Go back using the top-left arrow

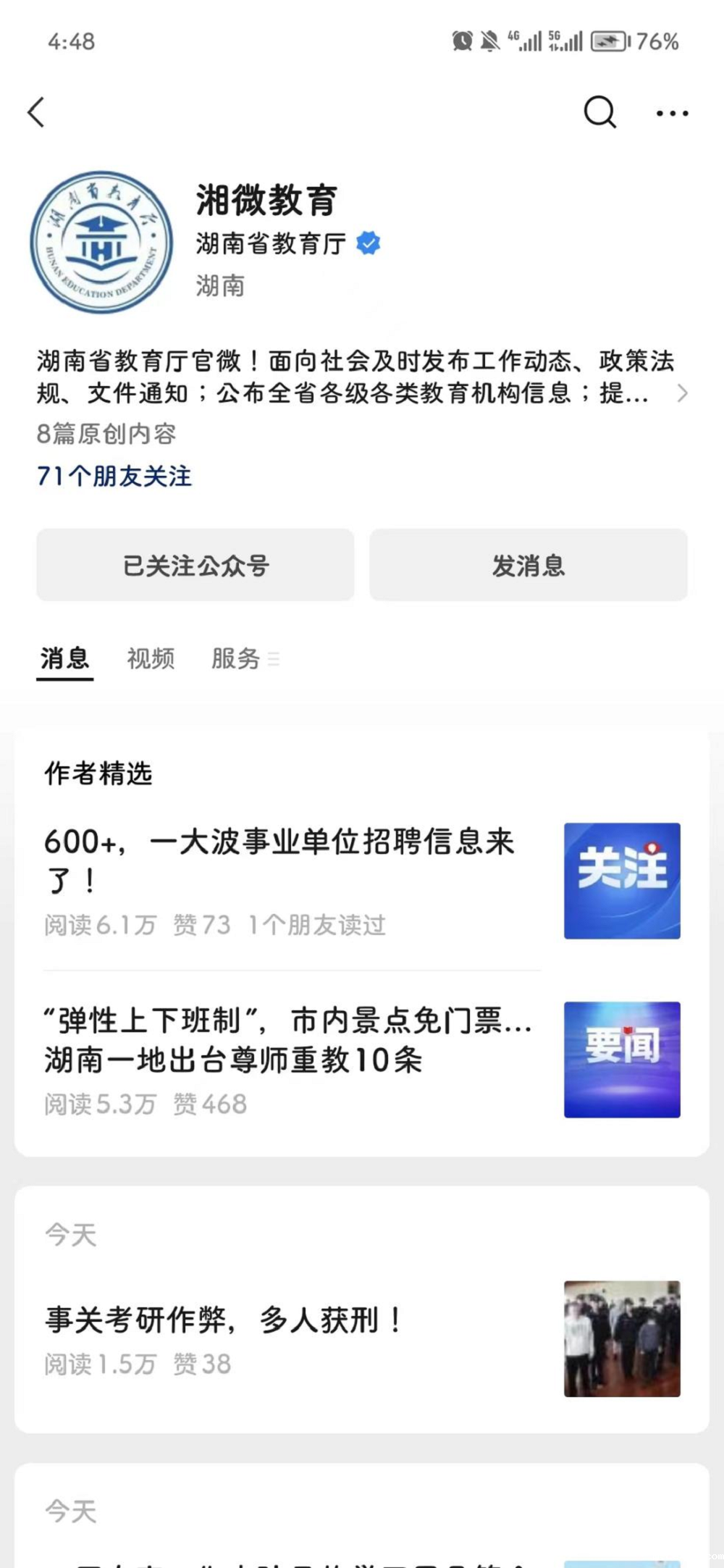pos(36,112)
